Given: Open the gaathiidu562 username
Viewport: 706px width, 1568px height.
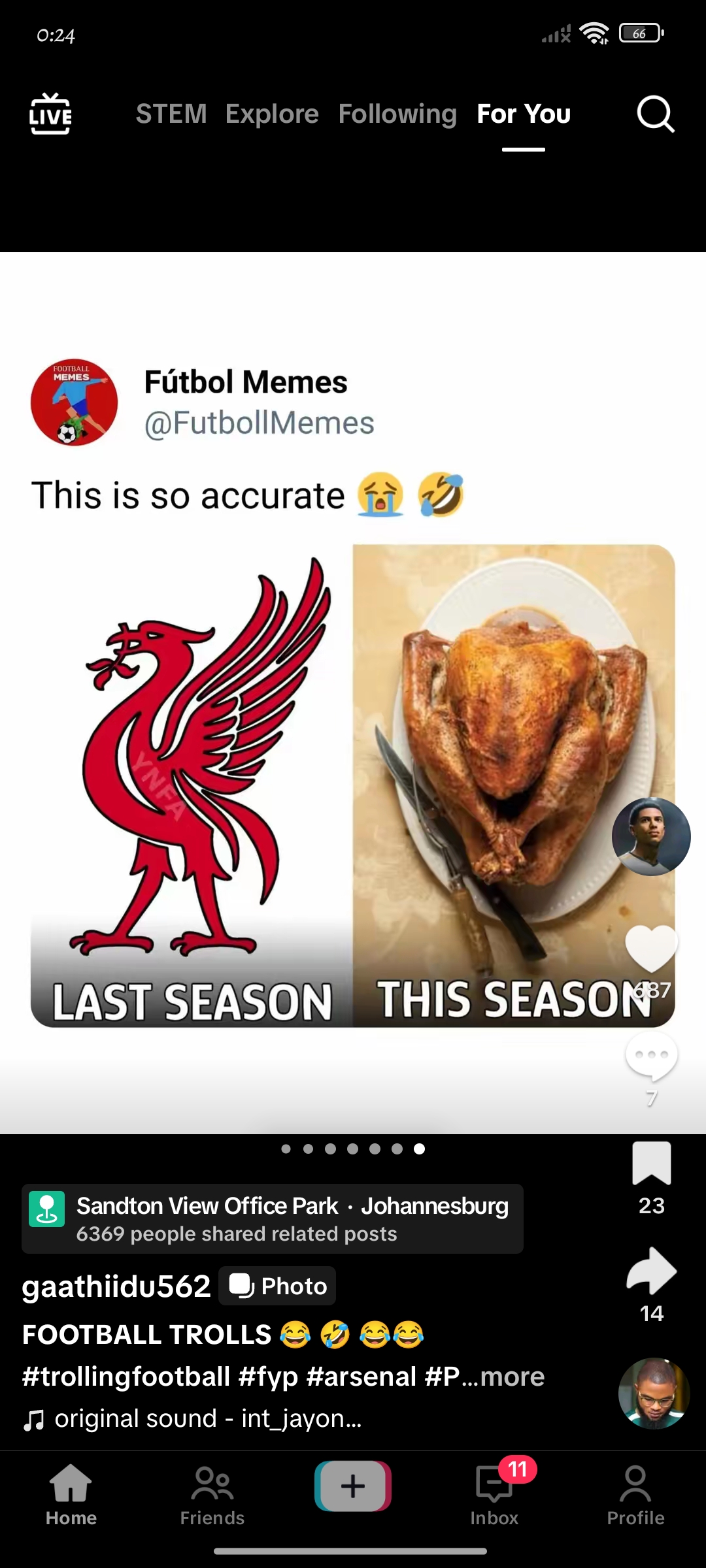Looking at the screenshot, I should click(x=116, y=1286).
